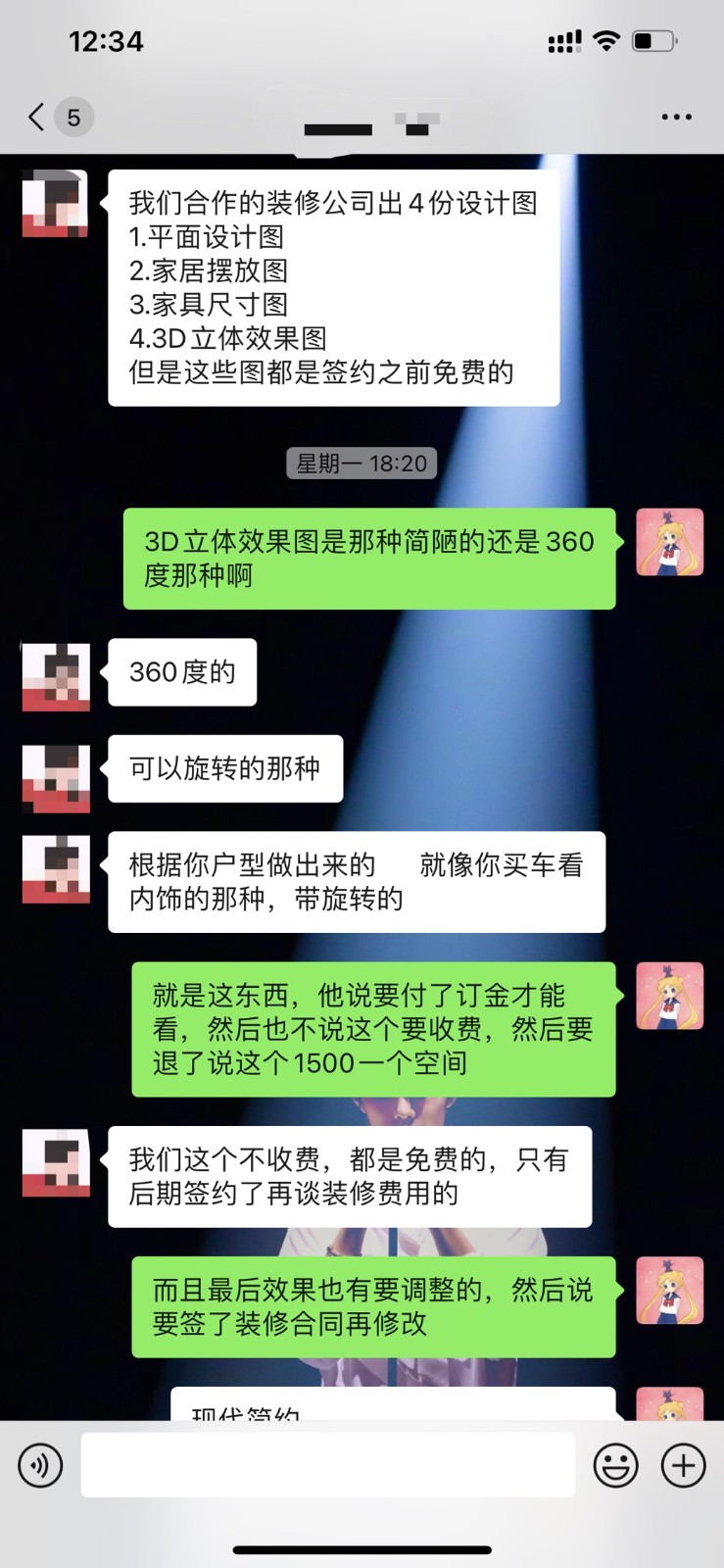Open the chat info overflow menu
Screen dimensions: 724x1568
pos(676,118)
